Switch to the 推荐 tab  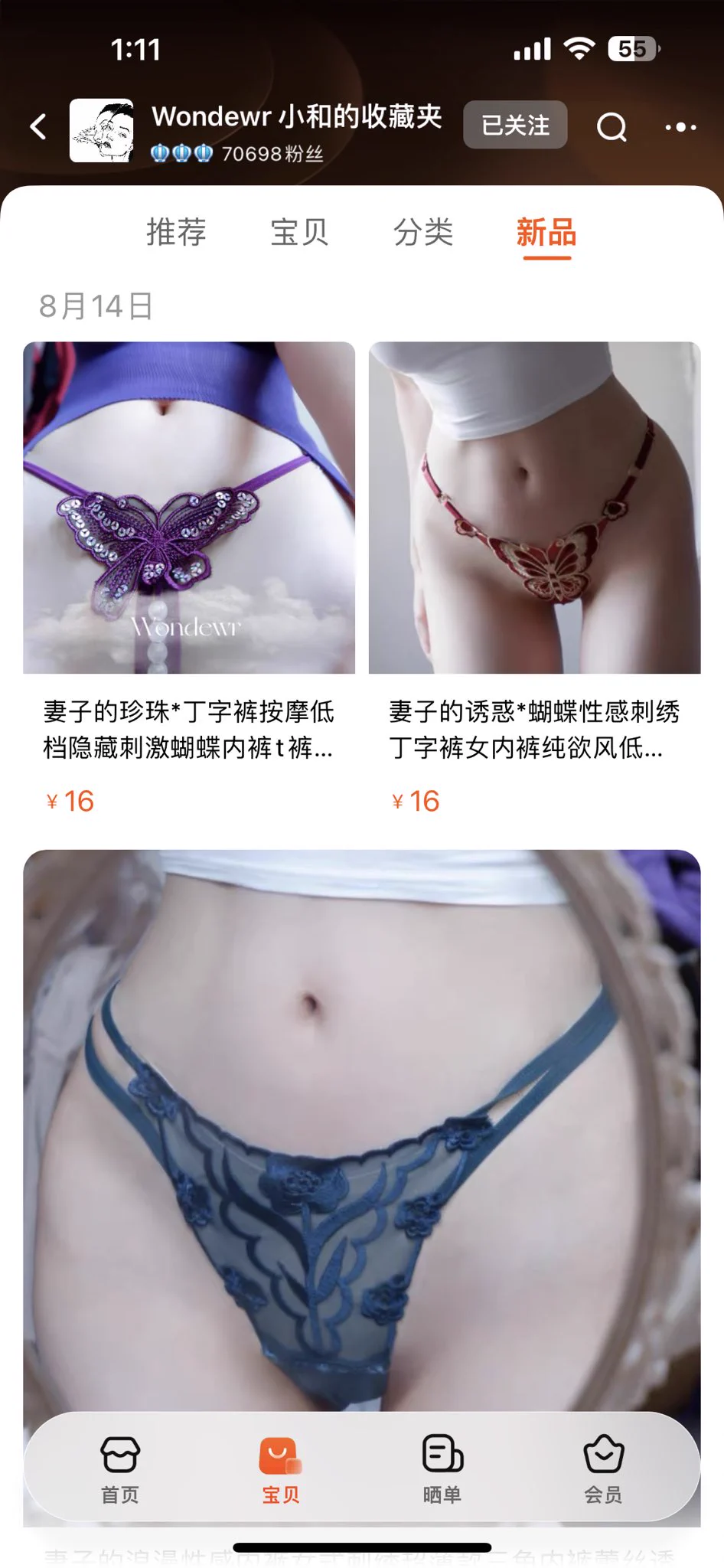click(176, 232)
